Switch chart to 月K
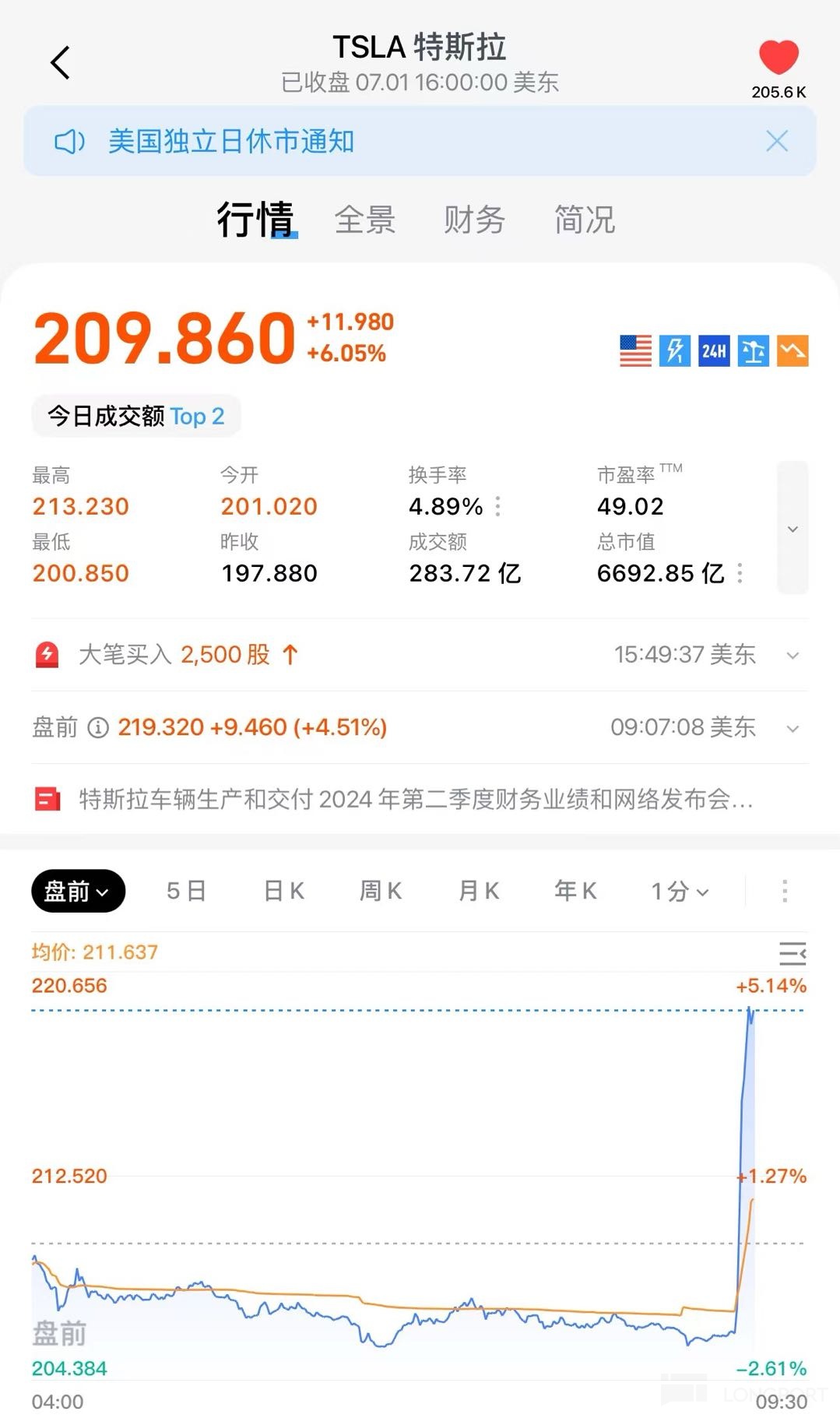The width and height of the screenshot is (840, 1418). coord(478,891)
